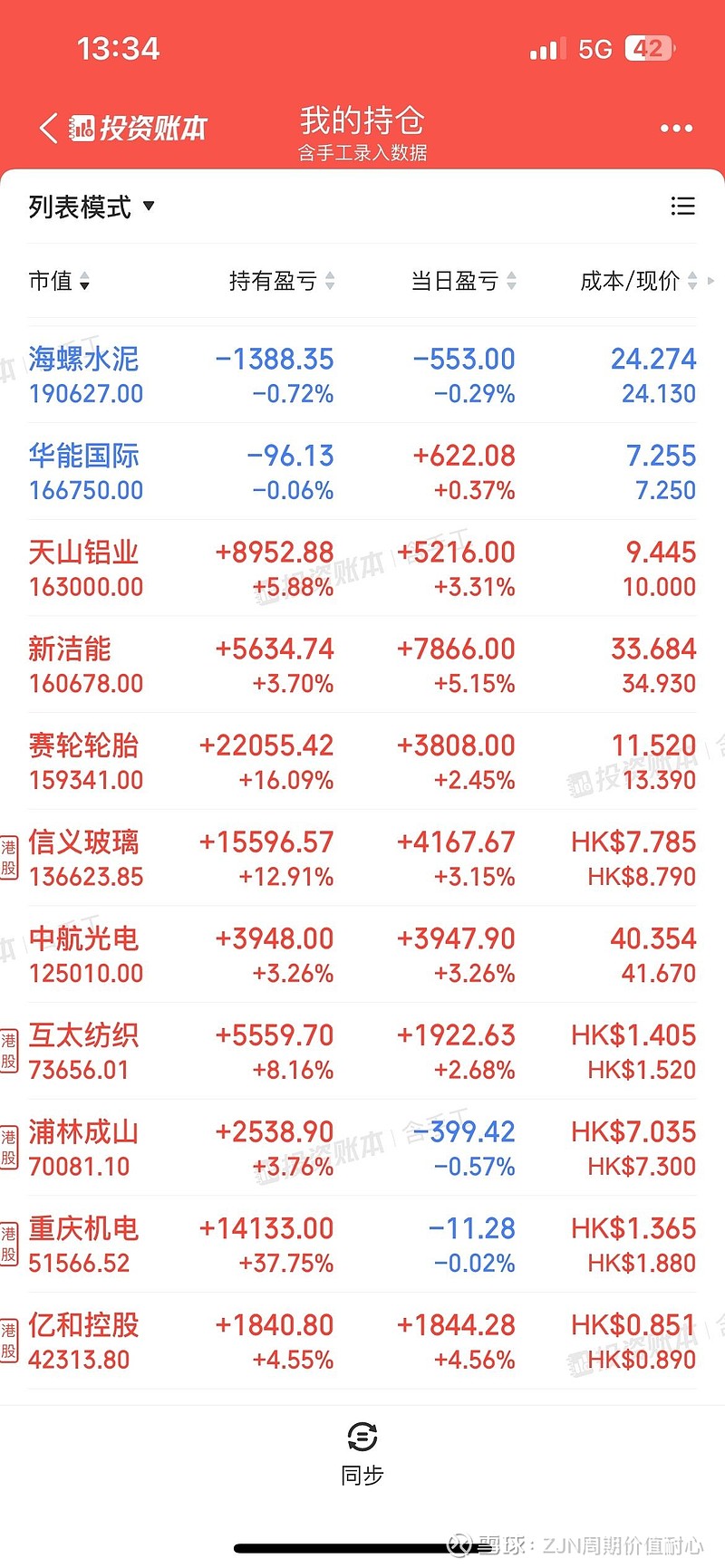View 天山铝业 position details
Screen dimensions: 725x1568
point(362,569)
